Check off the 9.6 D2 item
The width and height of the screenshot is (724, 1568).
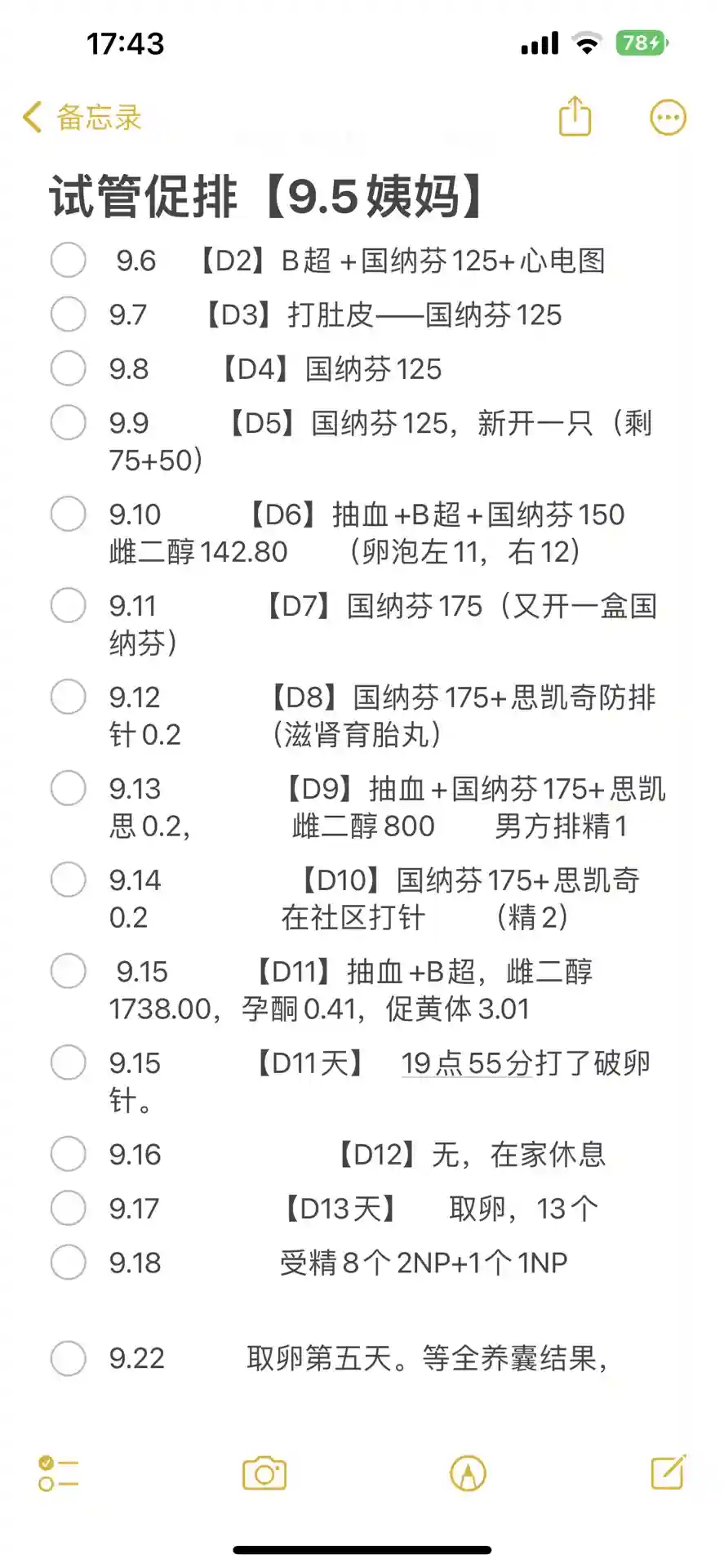68,261
